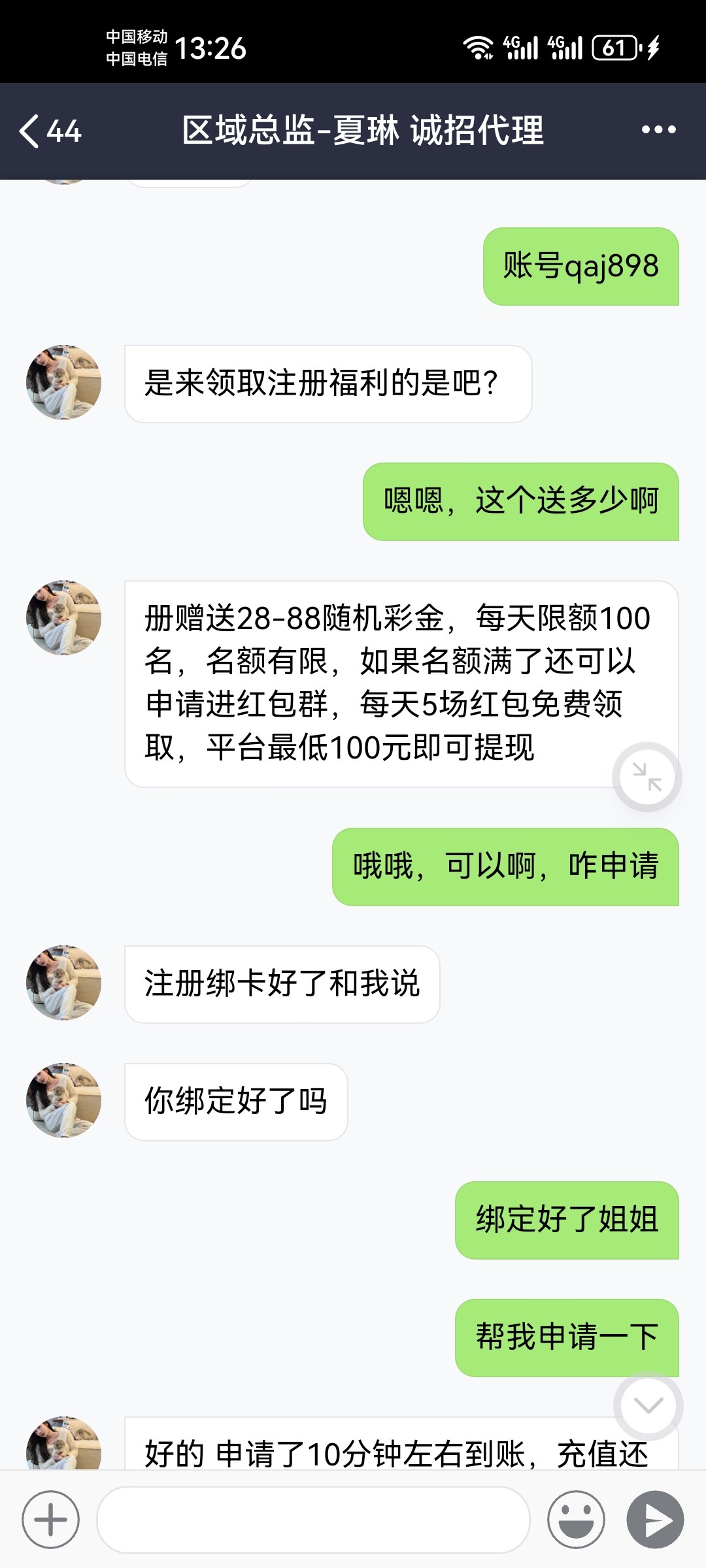Send the message with arrow button
This screenshot has height=1568, width=706.
655,1520
